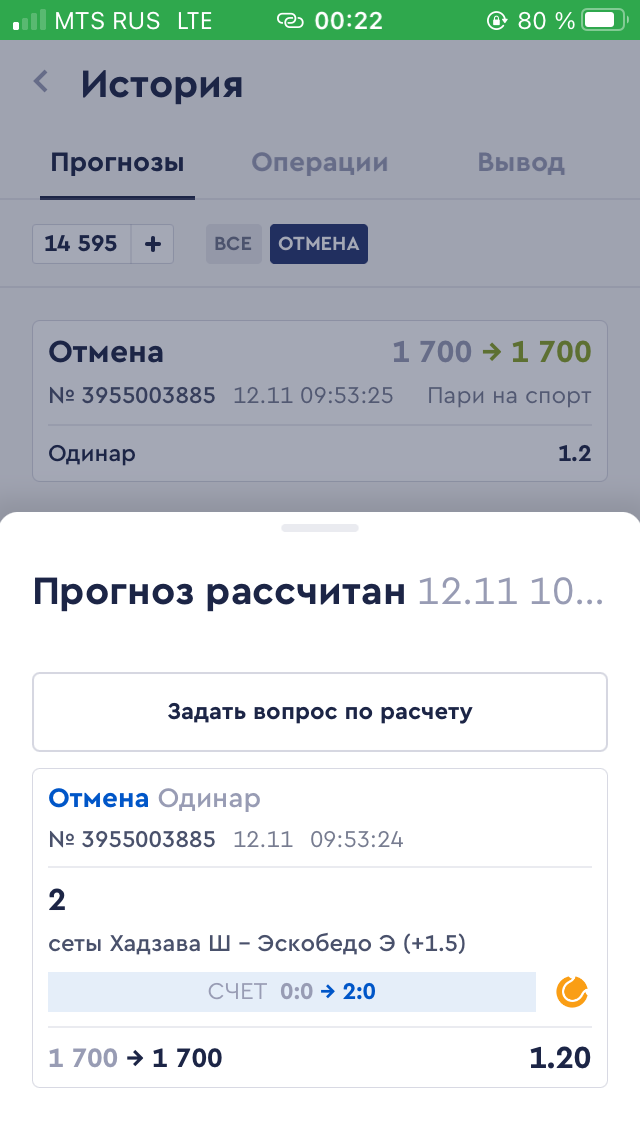Open the Вывод tab
The image size is (640, 1136).
[x=520, y=162]
